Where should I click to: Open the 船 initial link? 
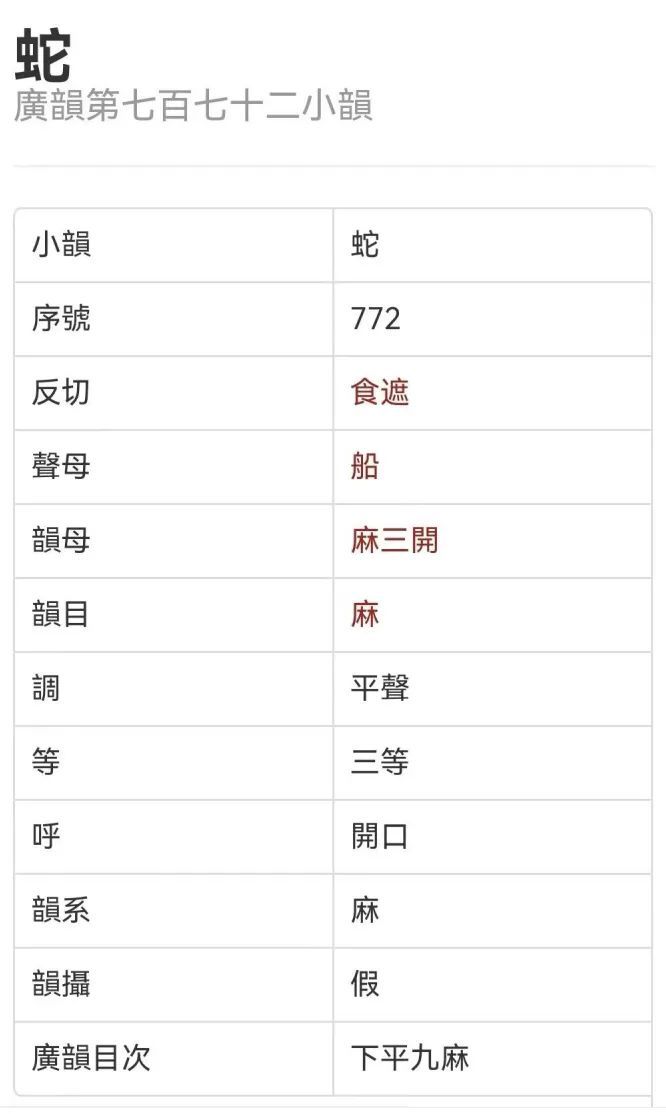tap(365, 467)
